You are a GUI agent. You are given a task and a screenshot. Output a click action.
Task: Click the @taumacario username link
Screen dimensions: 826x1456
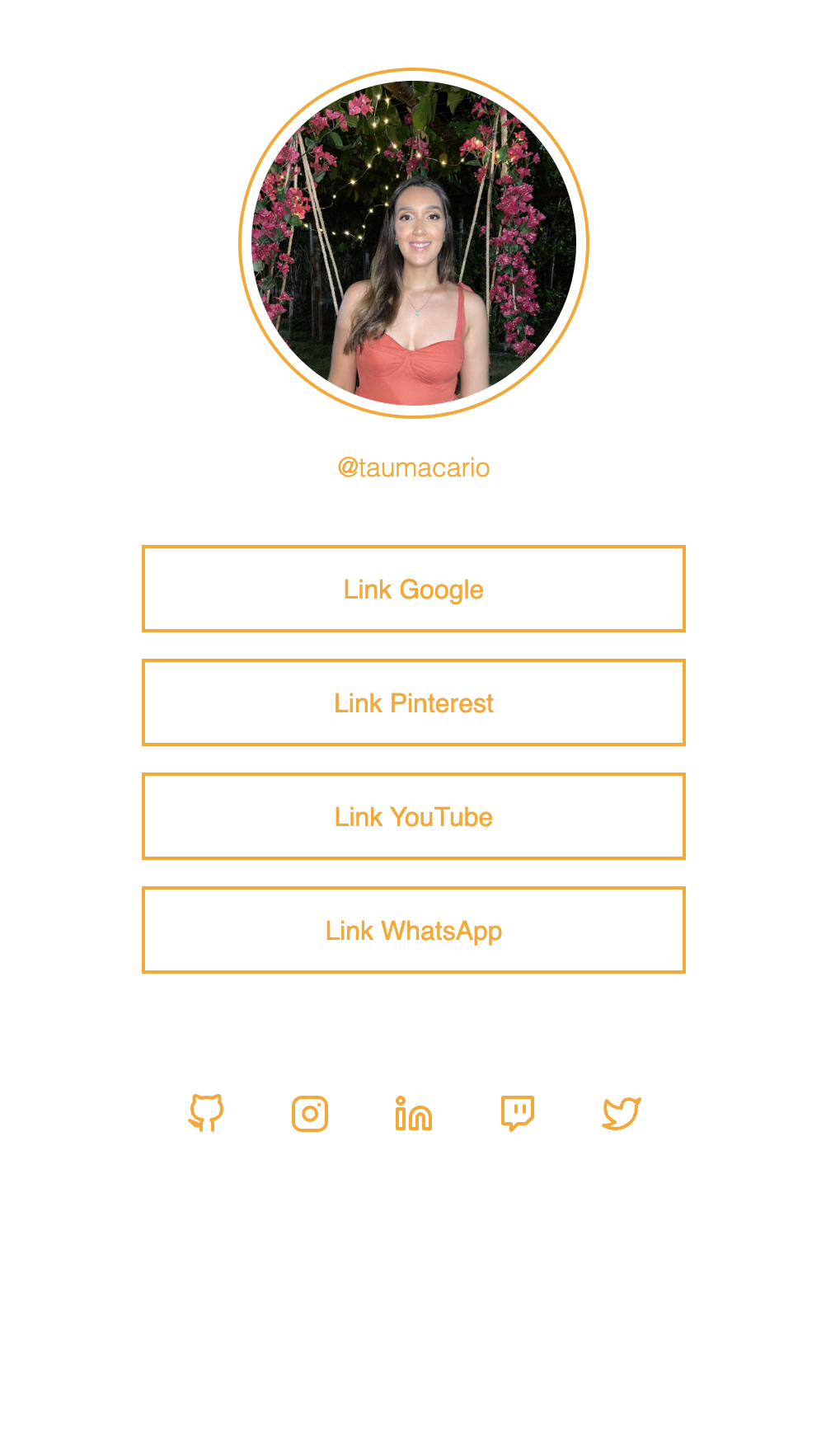tap(413, 467)
